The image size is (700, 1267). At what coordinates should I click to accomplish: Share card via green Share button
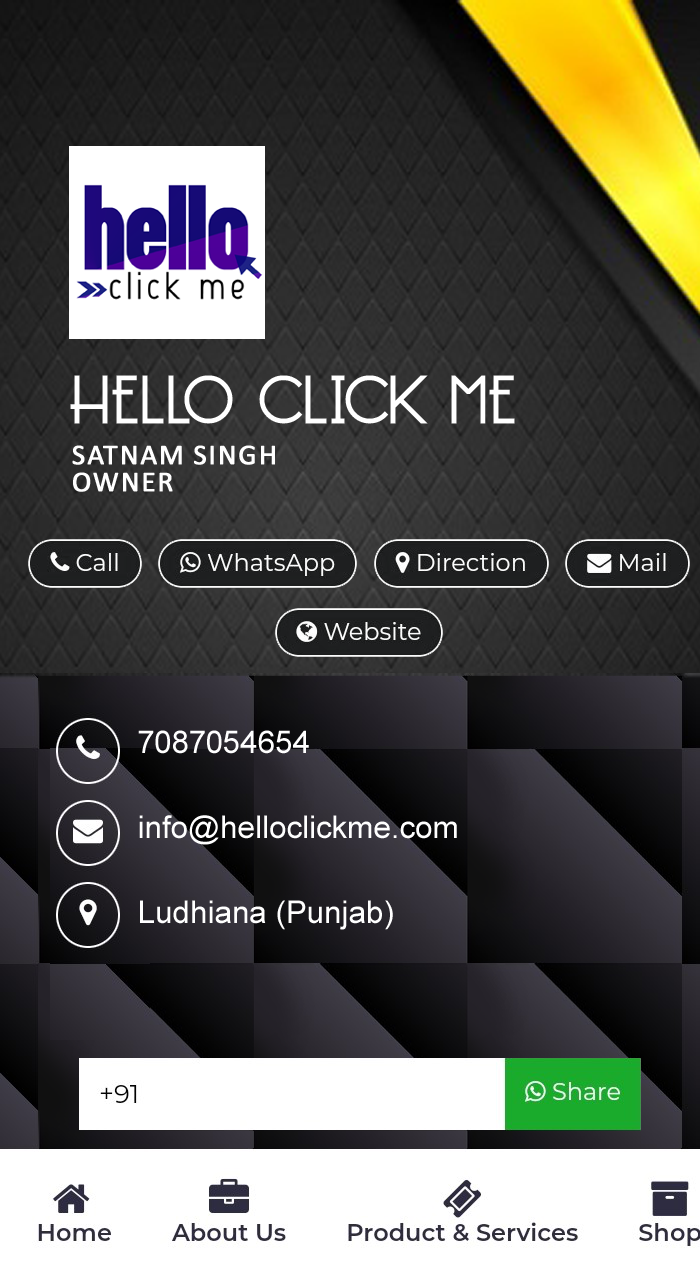pyautogui.click(x=573, y=1093)
